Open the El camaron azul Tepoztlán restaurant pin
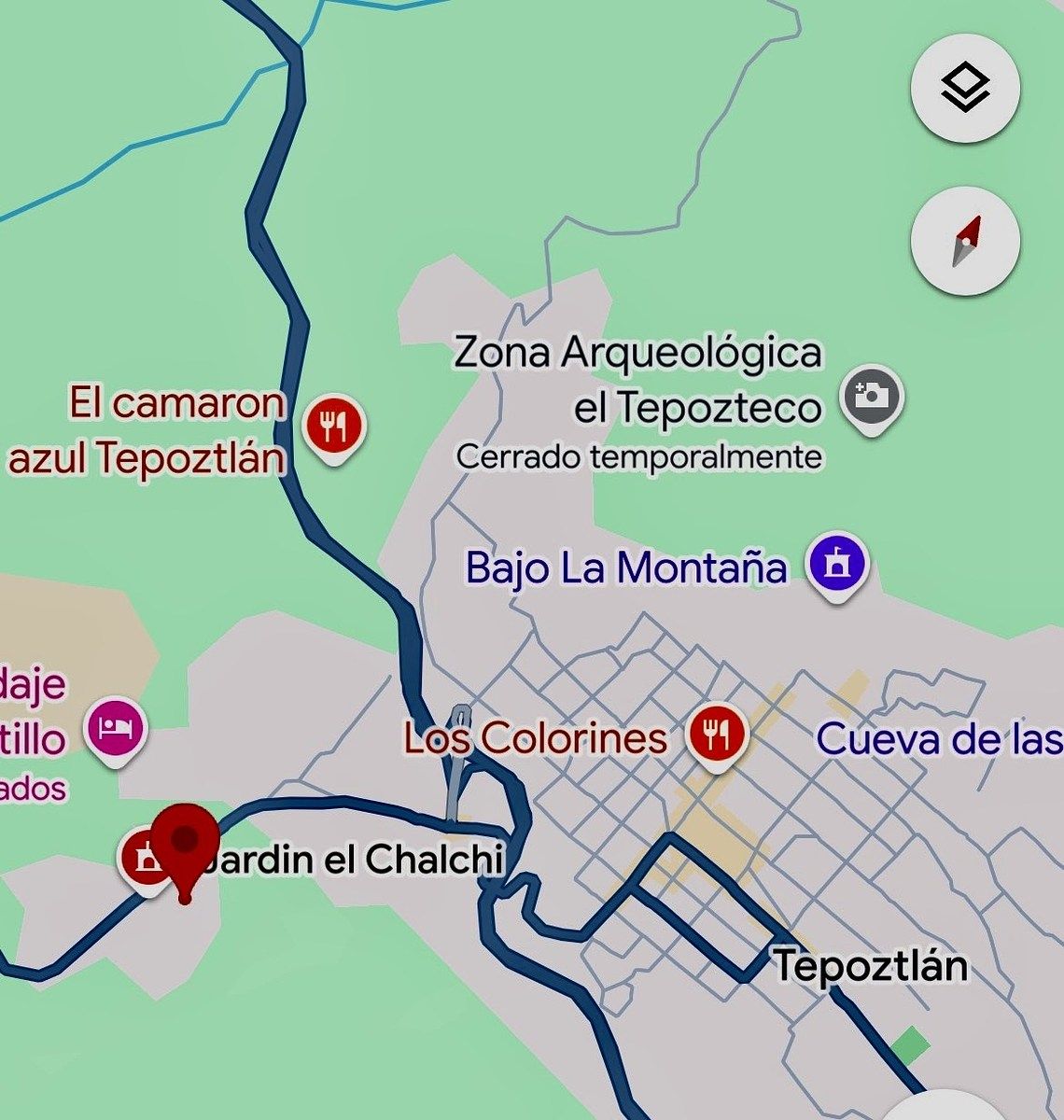Image resolution: width=1064 pixels, height=1120 pixels. click(x=334, y=427)
